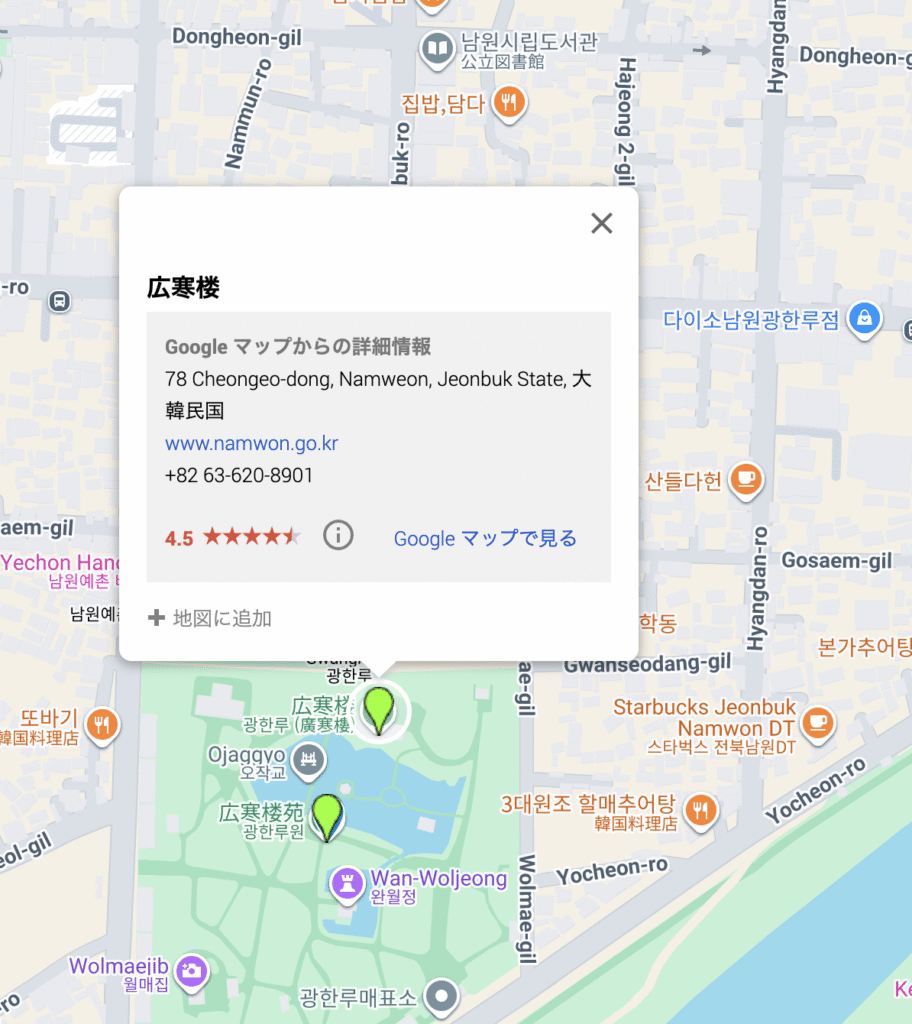Close the 広寒楼 info popup
This screenshot has height=1024, width=912.
point(601,223)
